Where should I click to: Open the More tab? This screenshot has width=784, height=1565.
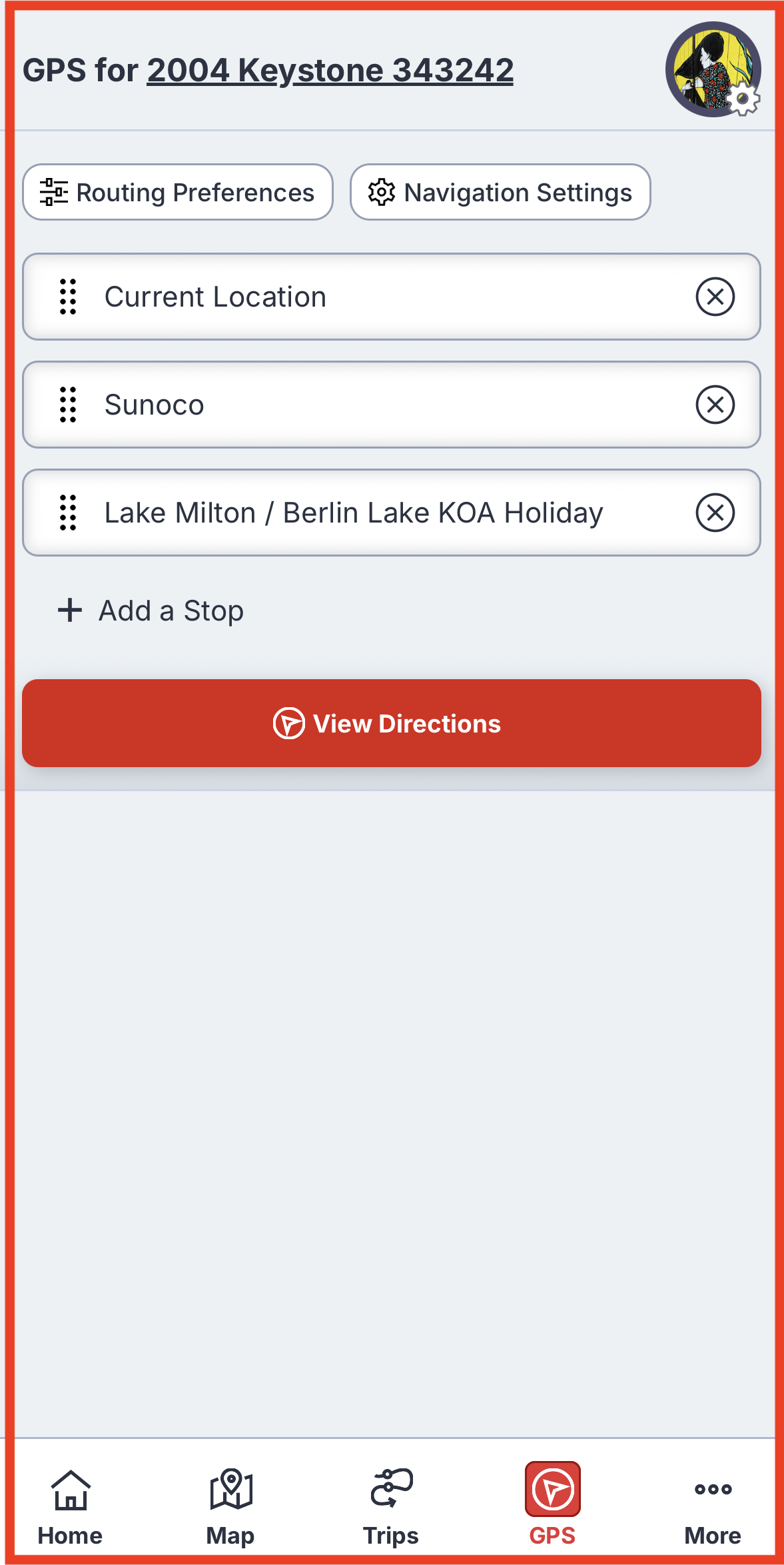pos(713,1508)
